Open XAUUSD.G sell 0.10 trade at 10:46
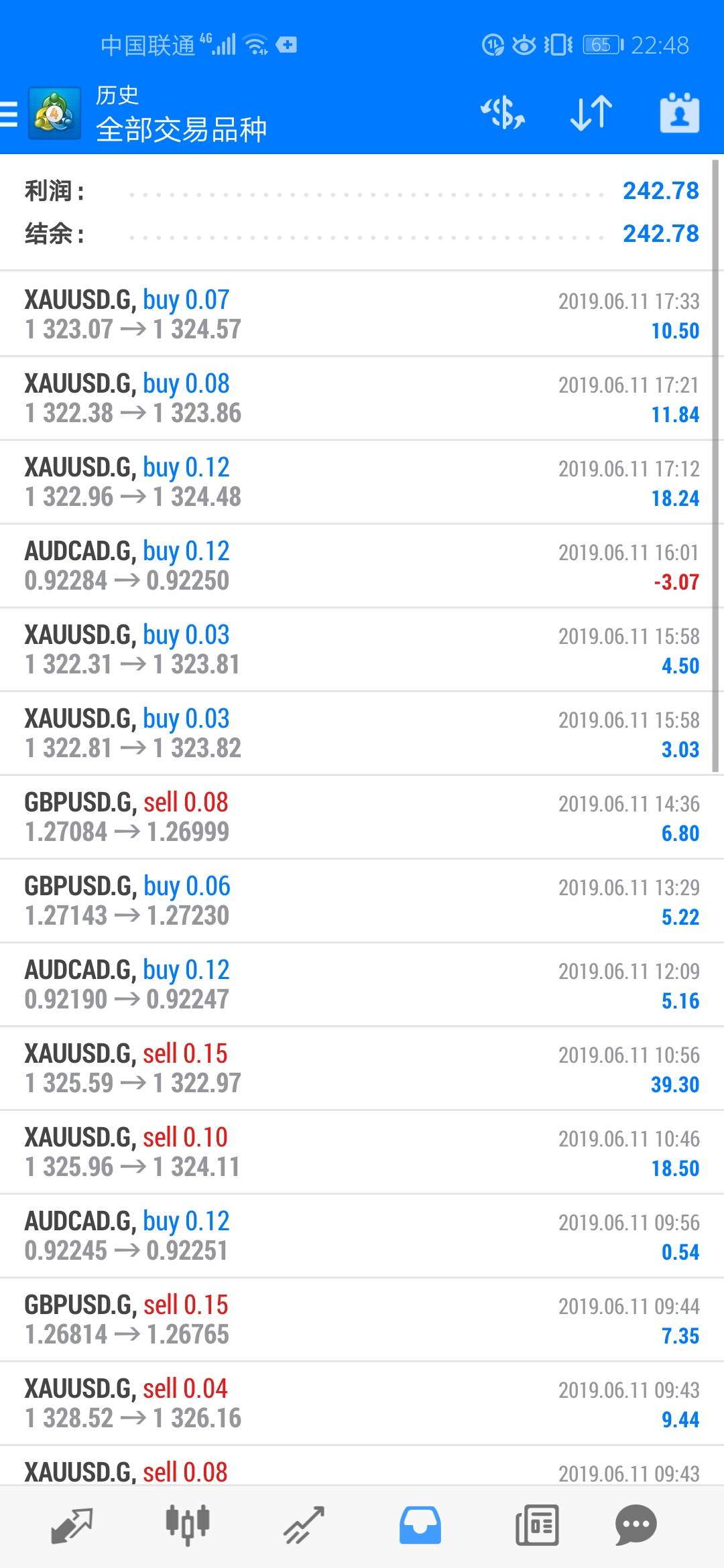The image size is (724, 1568). pyautogui.click(x=362, y=1152)
